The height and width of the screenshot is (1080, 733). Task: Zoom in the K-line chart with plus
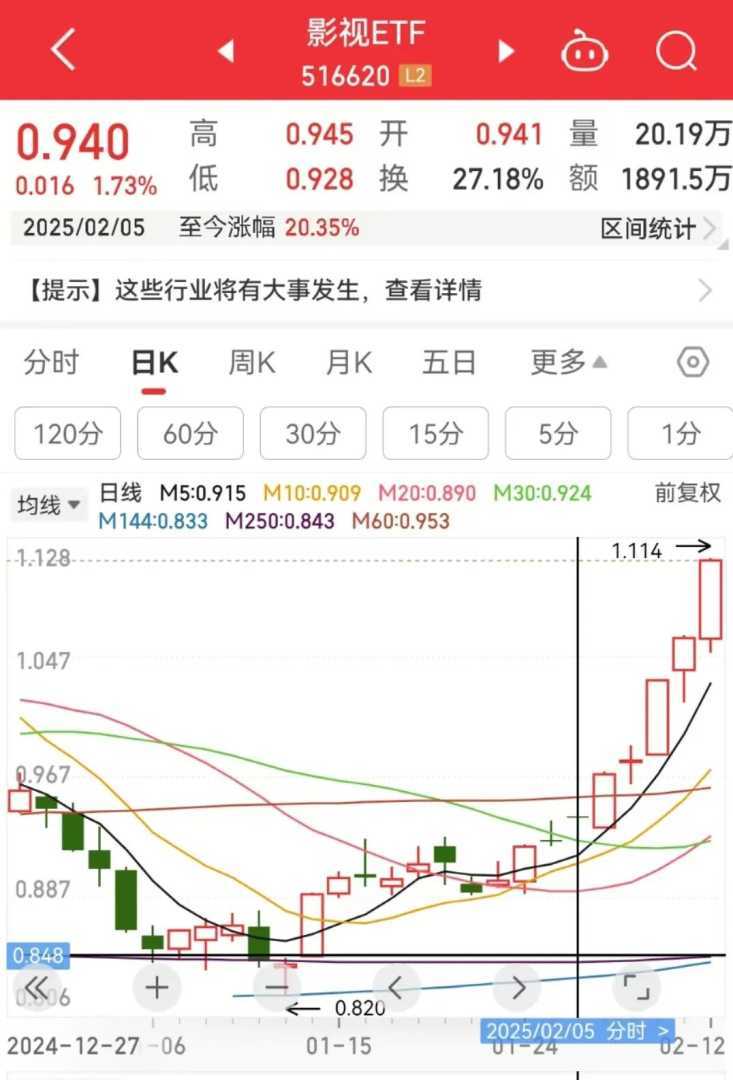click(156, 988)
